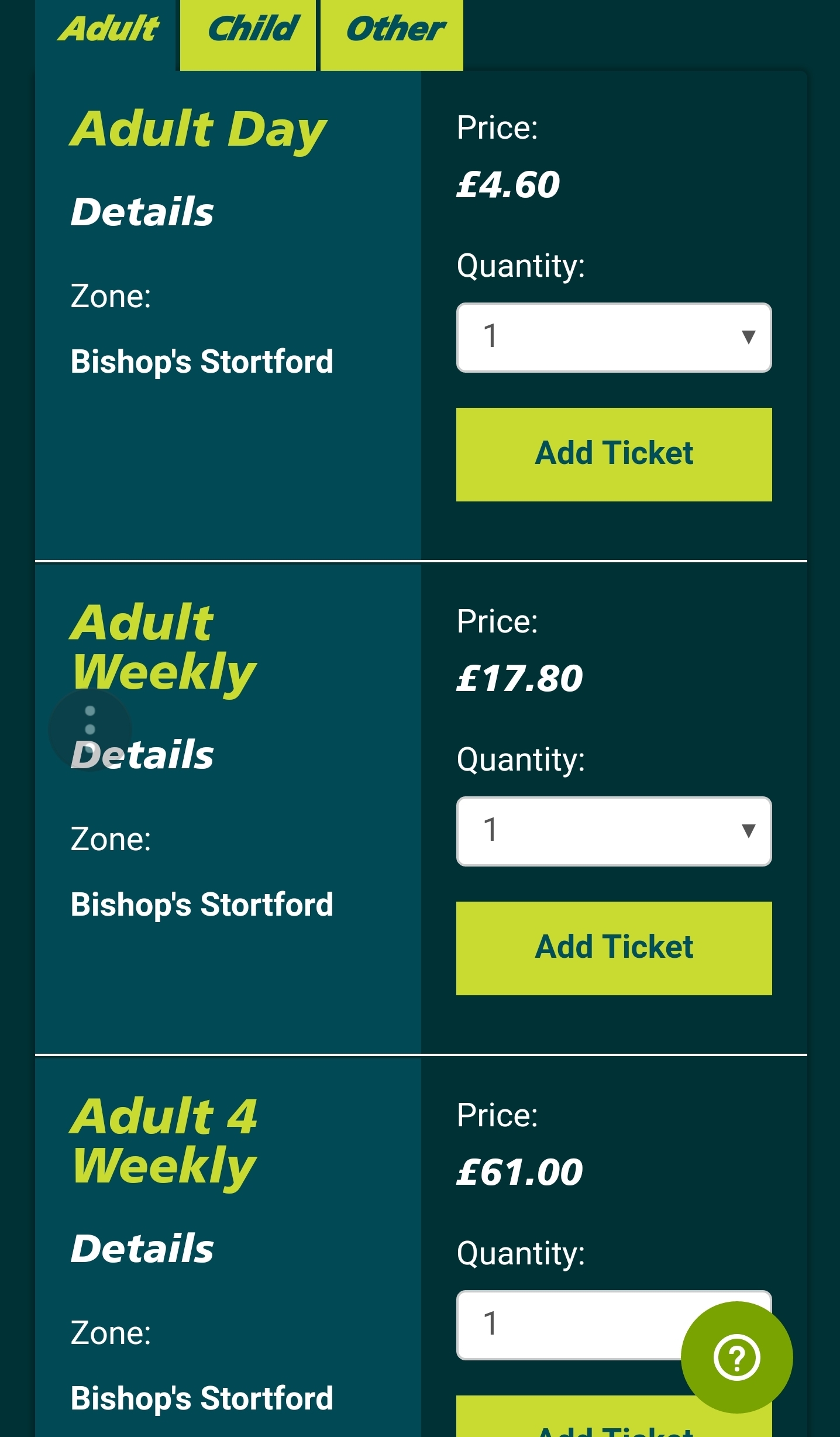Open quantity dropdown for Adult Weekly

[614, 831]
